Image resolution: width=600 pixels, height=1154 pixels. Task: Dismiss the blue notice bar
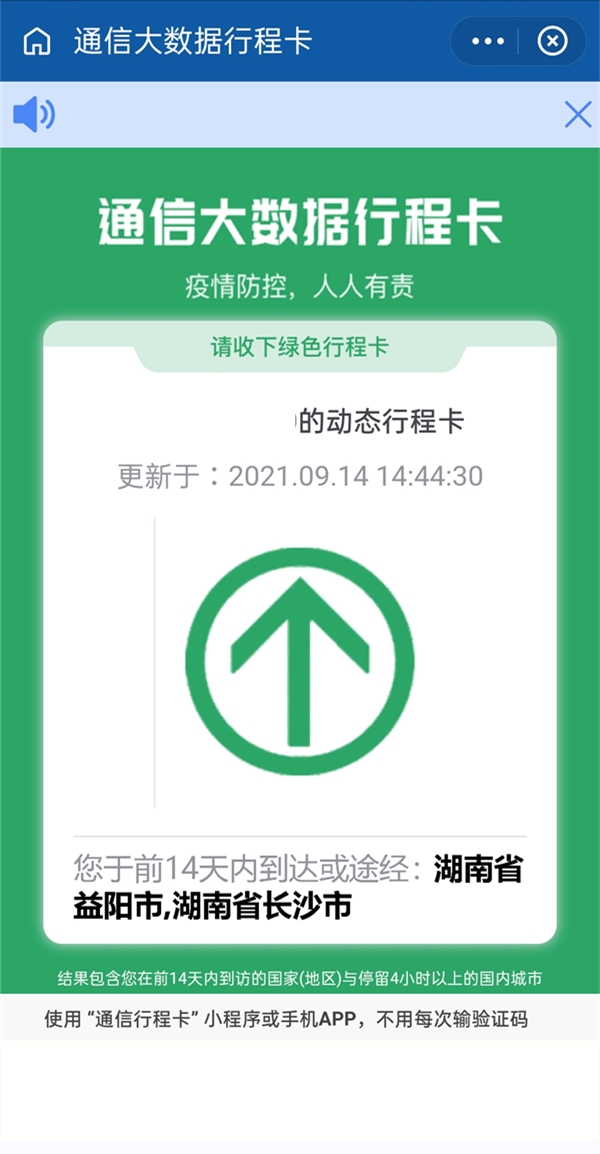pyautogui.click(x=577, y=115)
